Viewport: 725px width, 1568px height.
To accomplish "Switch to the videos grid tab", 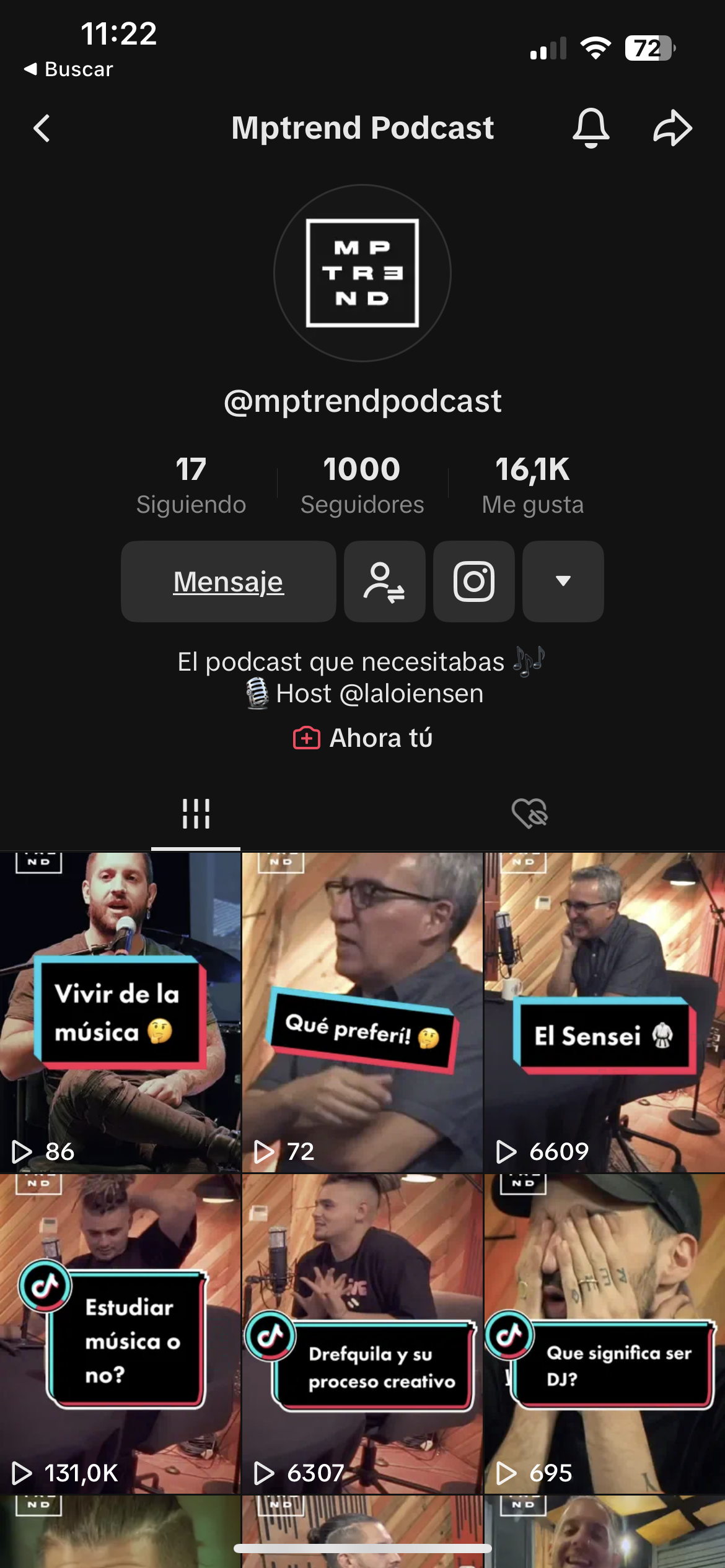I will (196, 814).
